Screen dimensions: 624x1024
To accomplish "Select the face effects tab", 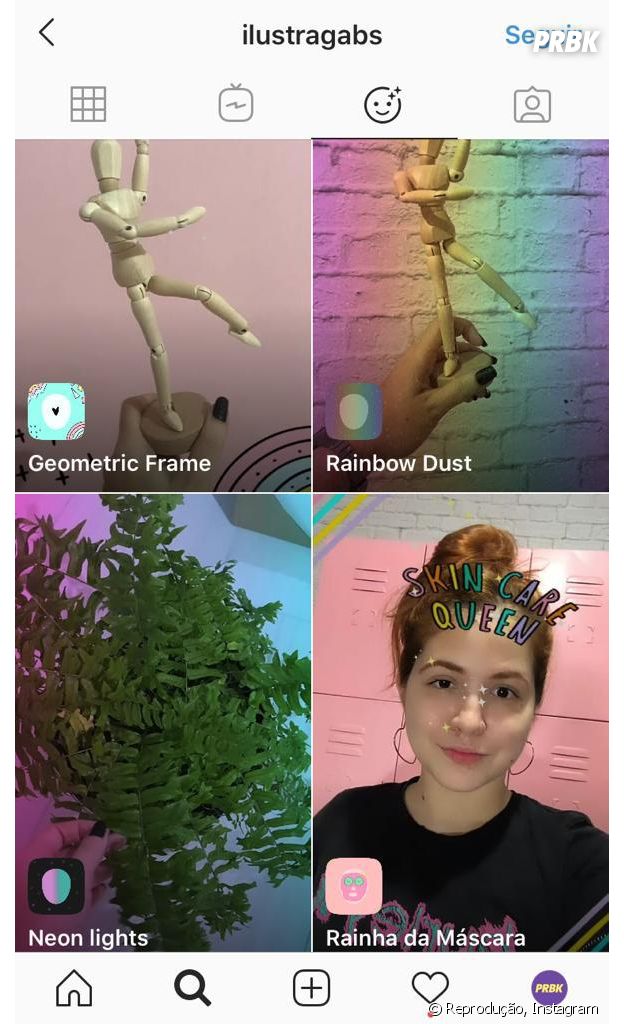I will tap(383, 104).
